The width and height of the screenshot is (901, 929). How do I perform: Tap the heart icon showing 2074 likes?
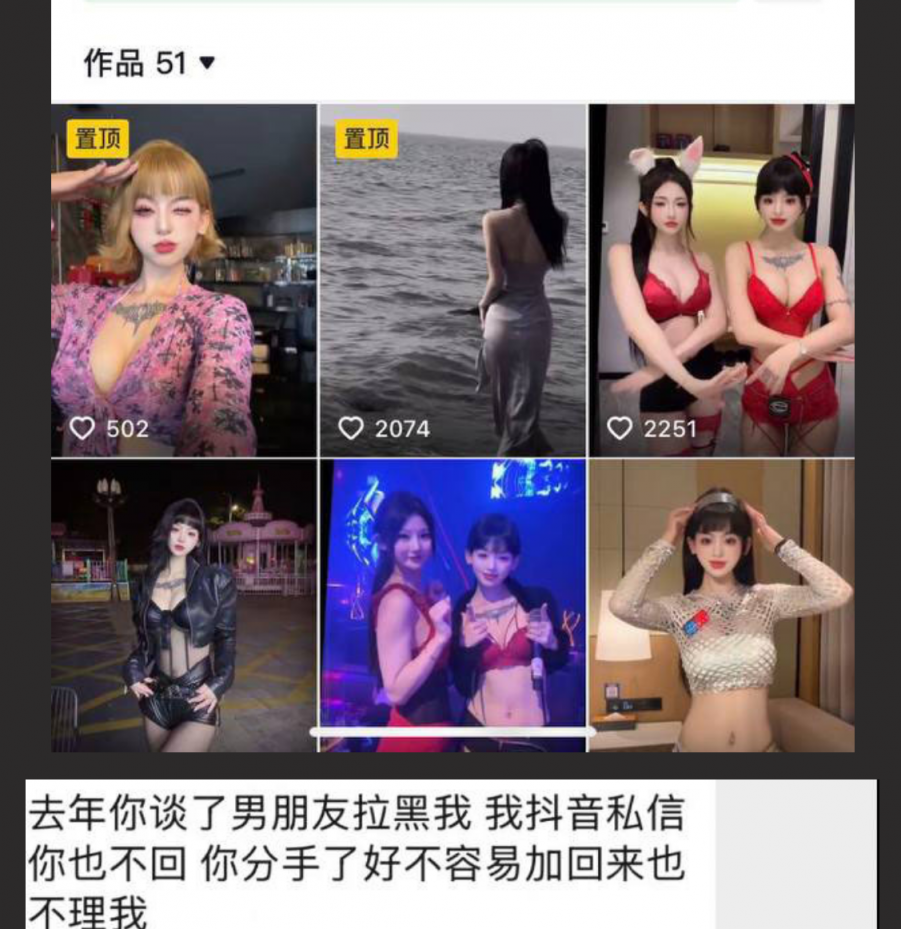tap(351, 429)
